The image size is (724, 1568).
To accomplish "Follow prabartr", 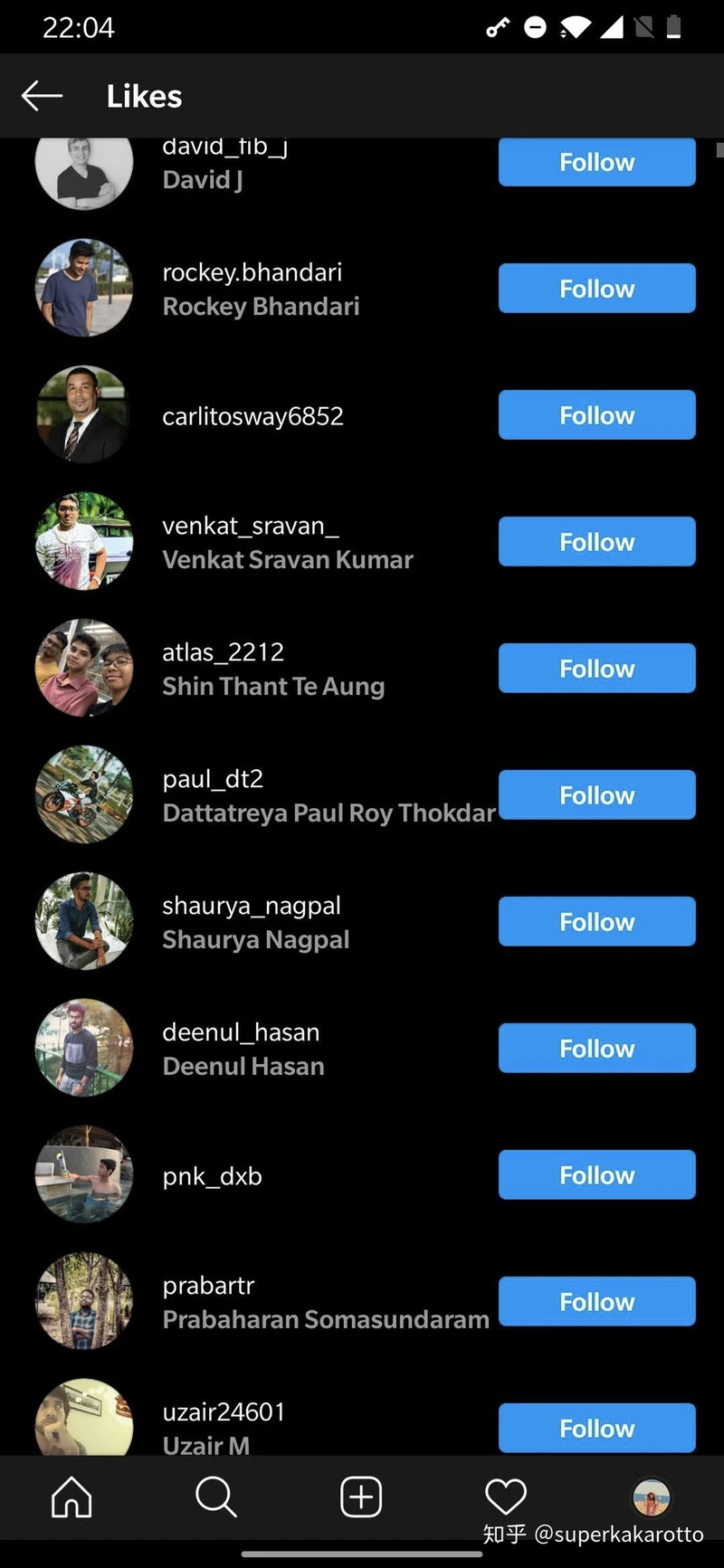I will [596, 1302].
